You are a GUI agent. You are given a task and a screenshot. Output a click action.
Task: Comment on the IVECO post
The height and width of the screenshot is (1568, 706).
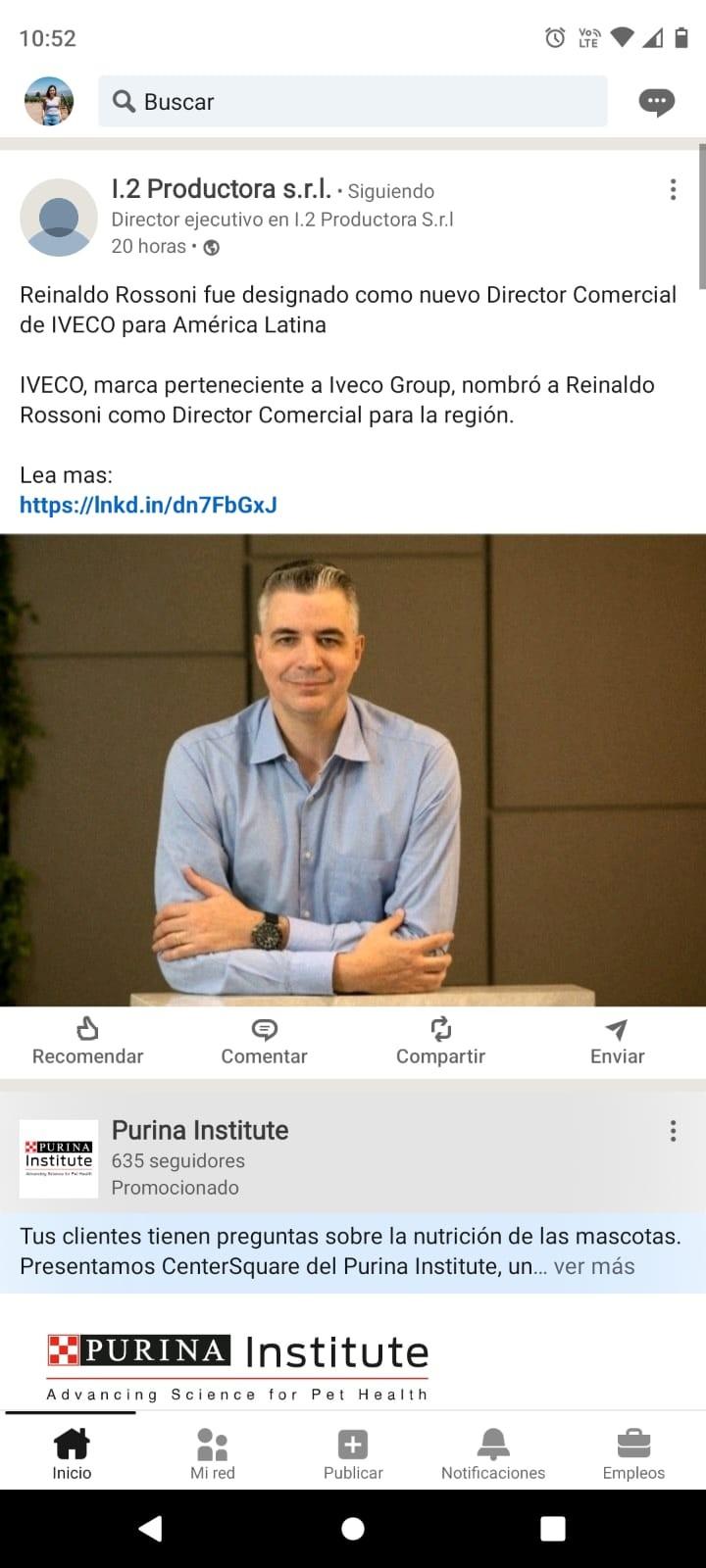tap(264, 1041)
